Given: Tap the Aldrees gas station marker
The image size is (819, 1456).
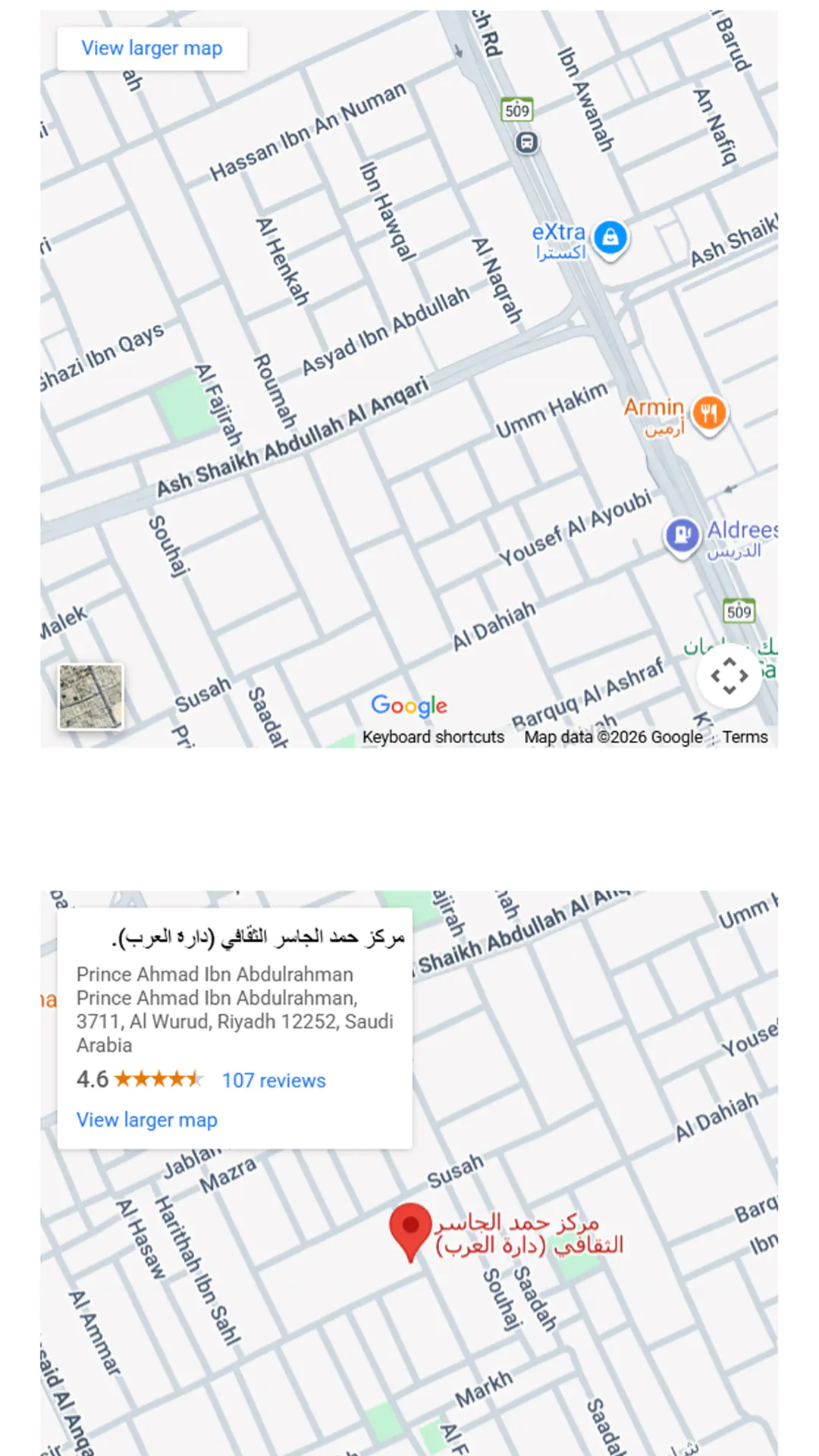Looking at the screenshot, I should click(682, 535).
